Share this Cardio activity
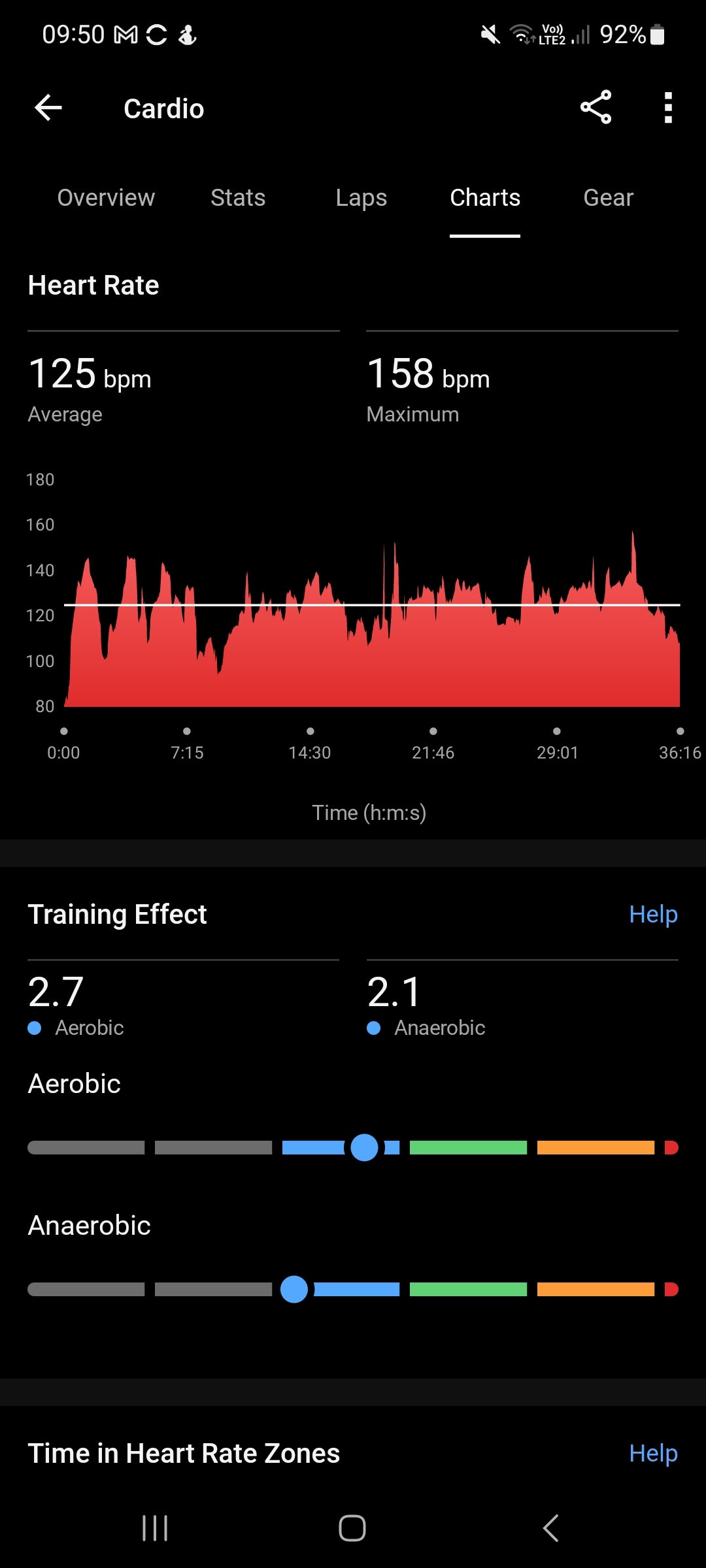Viewport: 706px width, 1568px height. pos(596,108)
